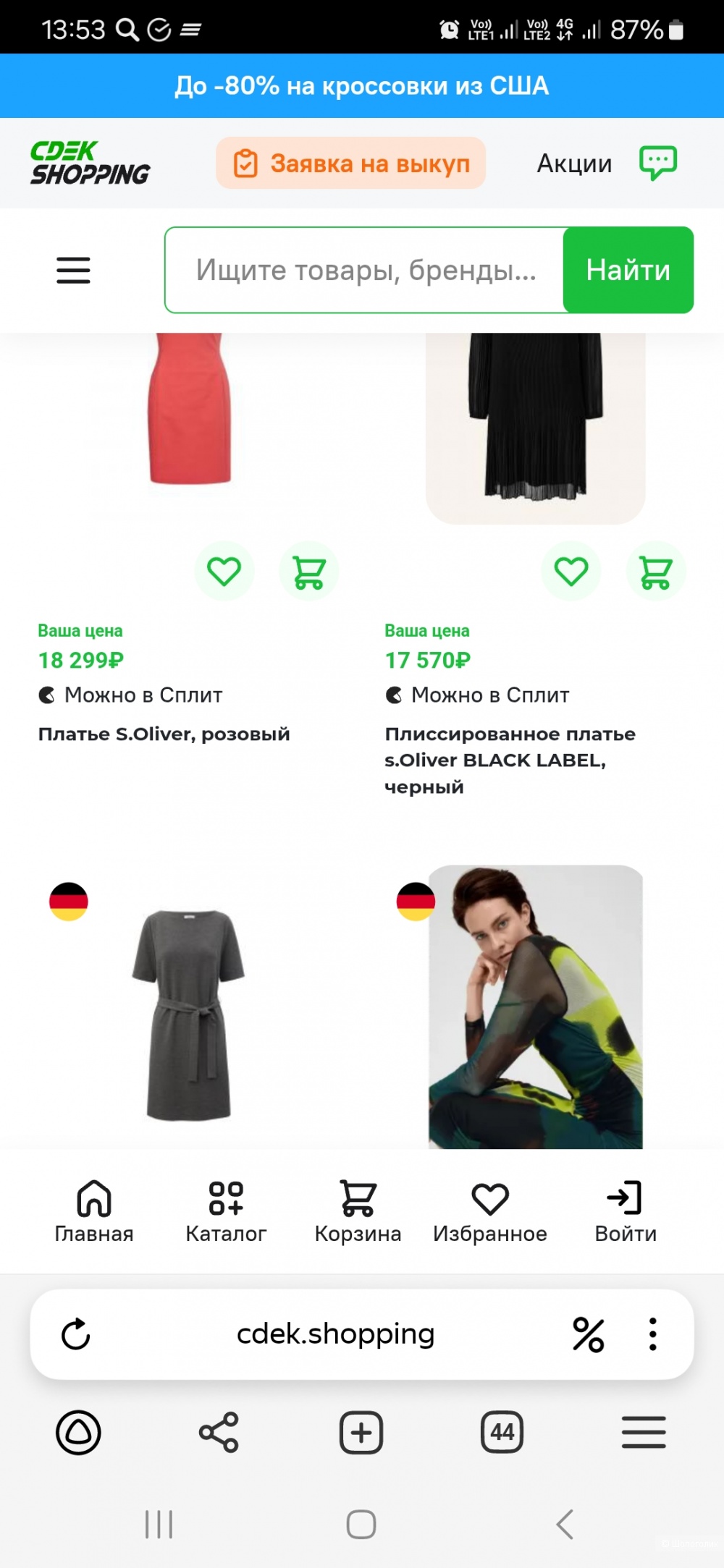Open the Избранное tab
This screenshot has width=724, height=1568.
click(x=490, y=1211)
